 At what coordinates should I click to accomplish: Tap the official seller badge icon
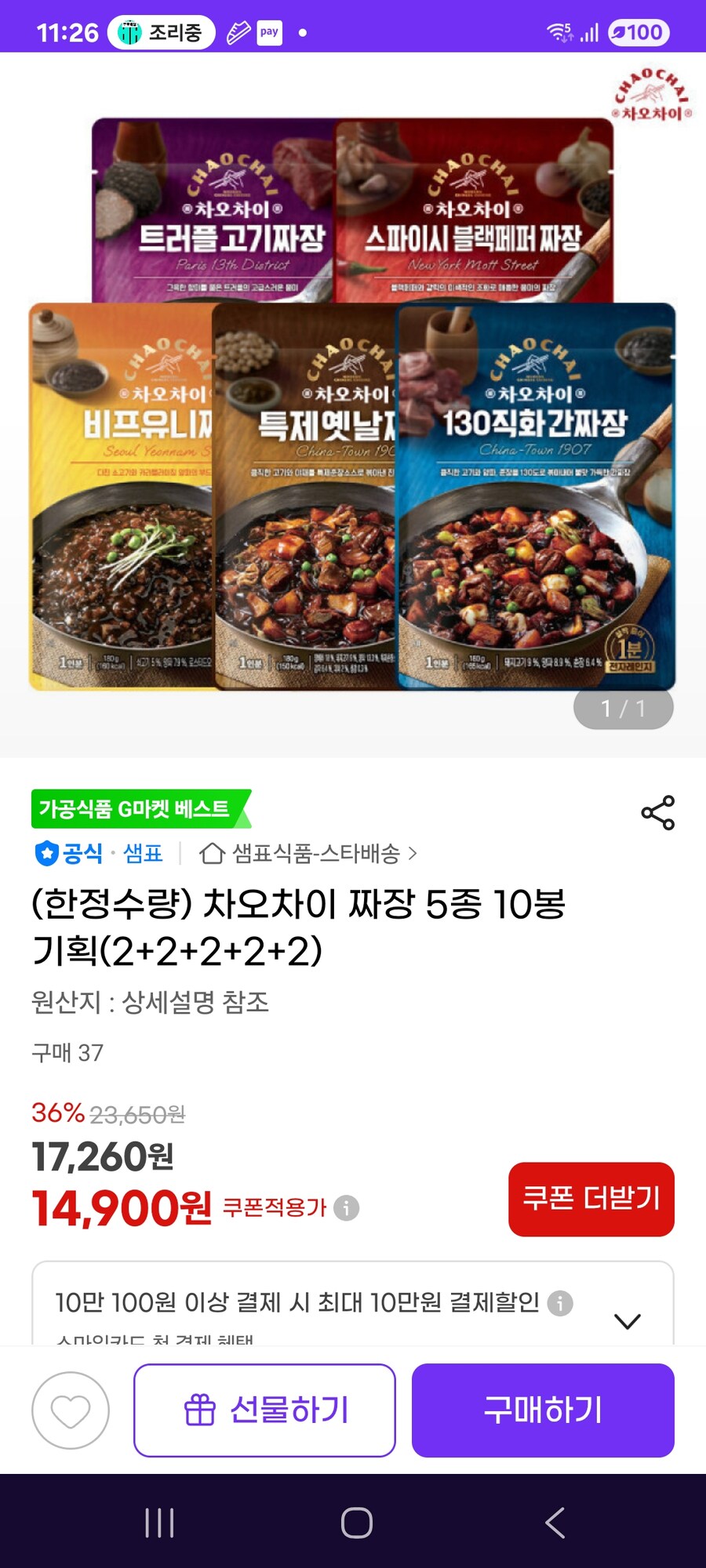pyautogui.click(x=47, y=855)
